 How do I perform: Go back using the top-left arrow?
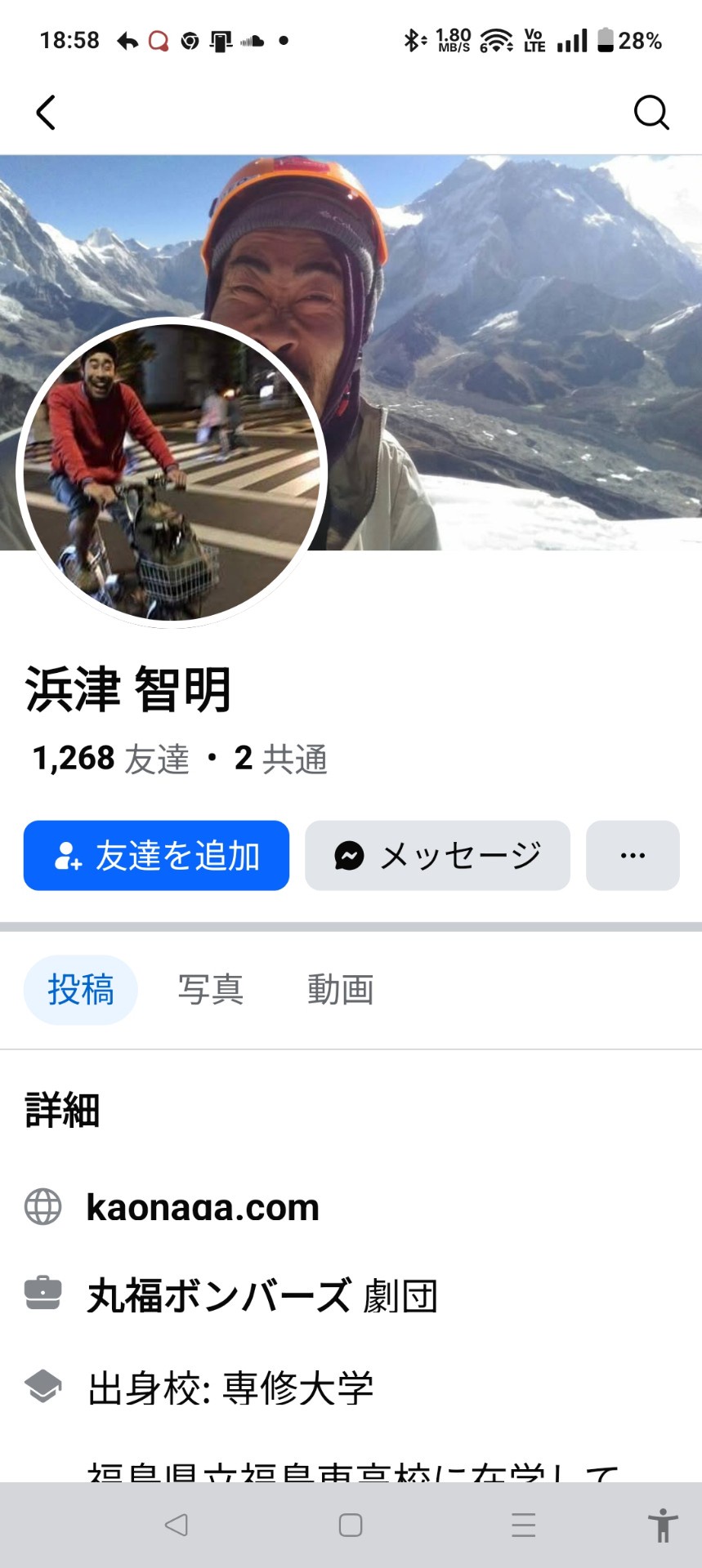tap(46, 113)
